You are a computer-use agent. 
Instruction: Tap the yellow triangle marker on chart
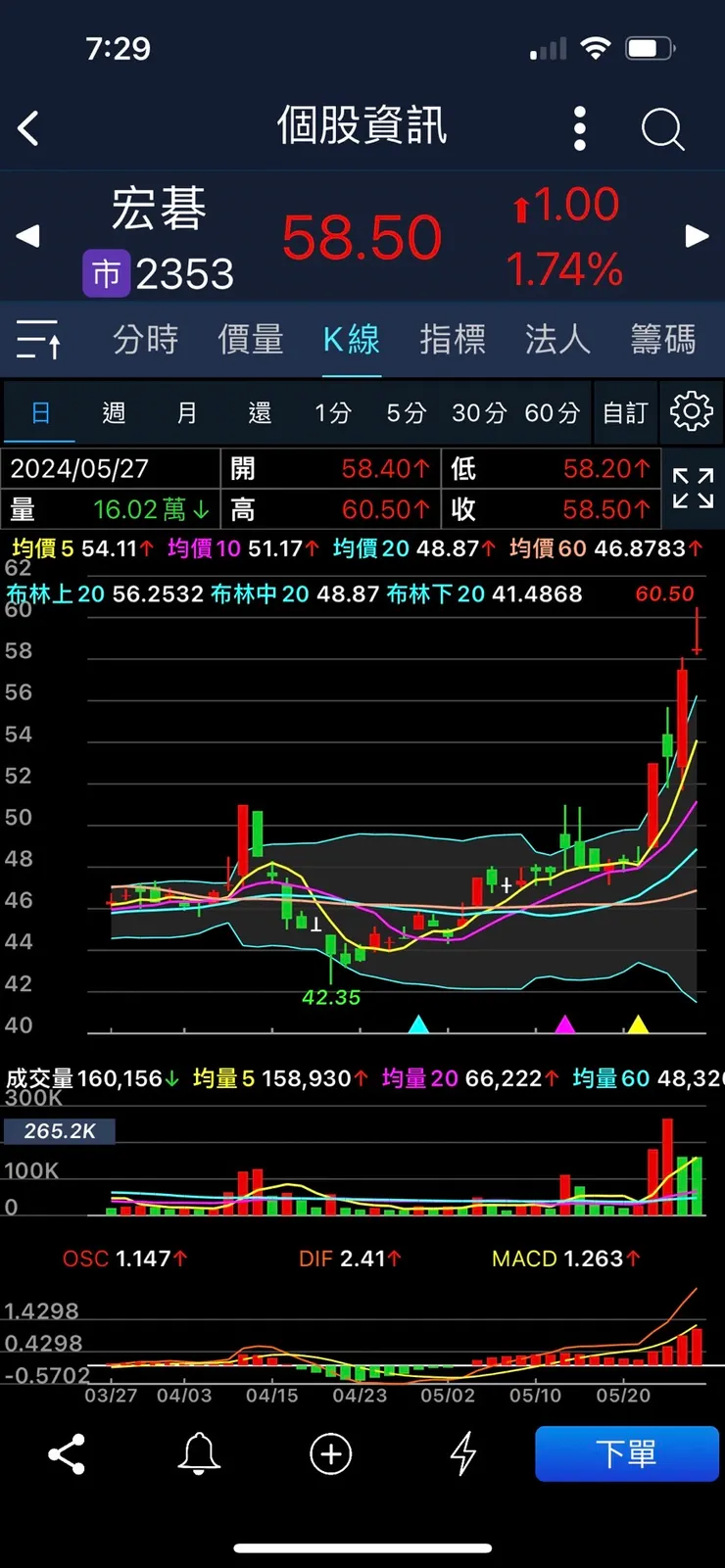[x=638, y=1024]
